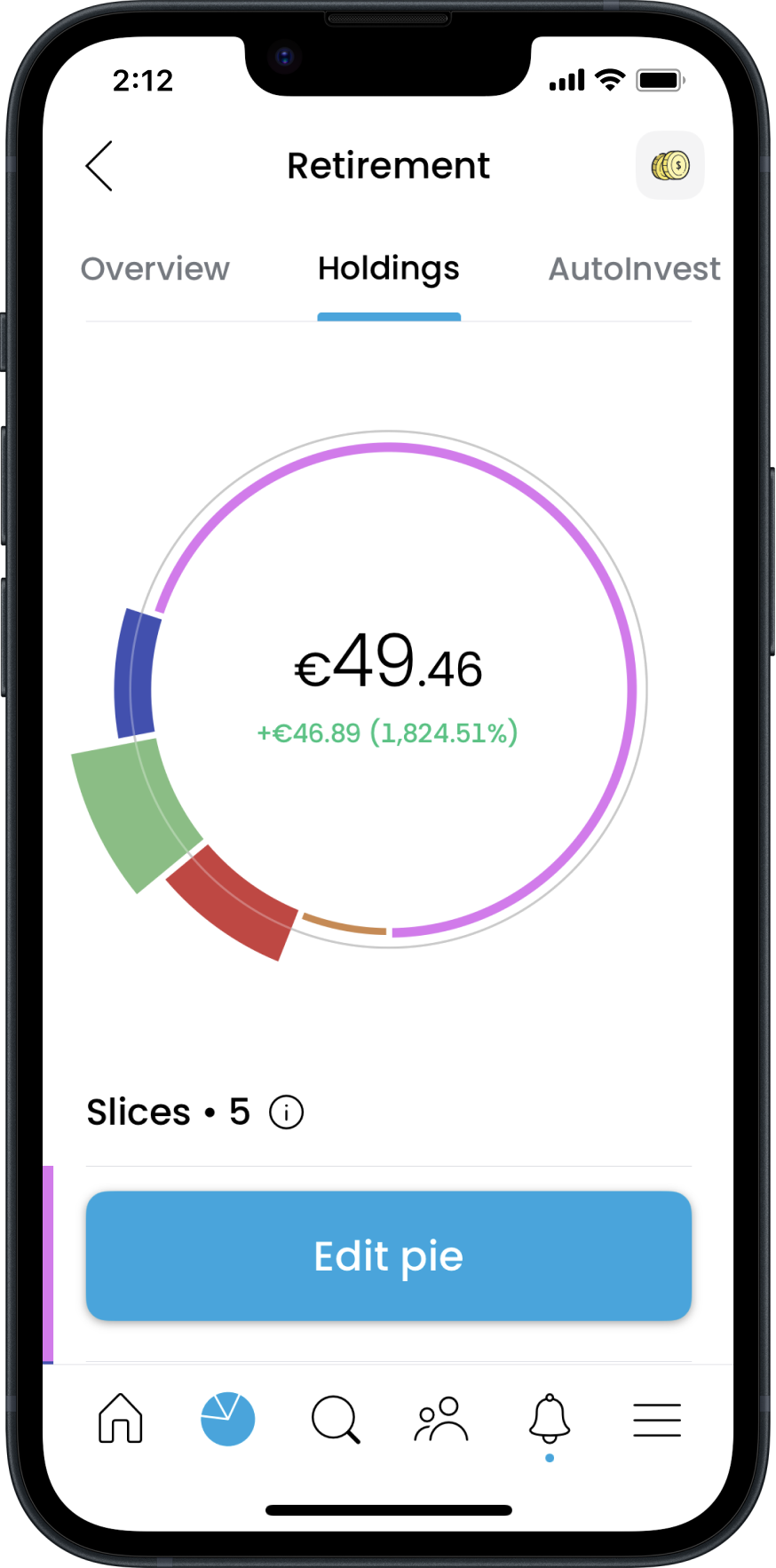Viewport: 776px width, 1568px height.
Task: Open the notifications bell
Action: 550,1418
